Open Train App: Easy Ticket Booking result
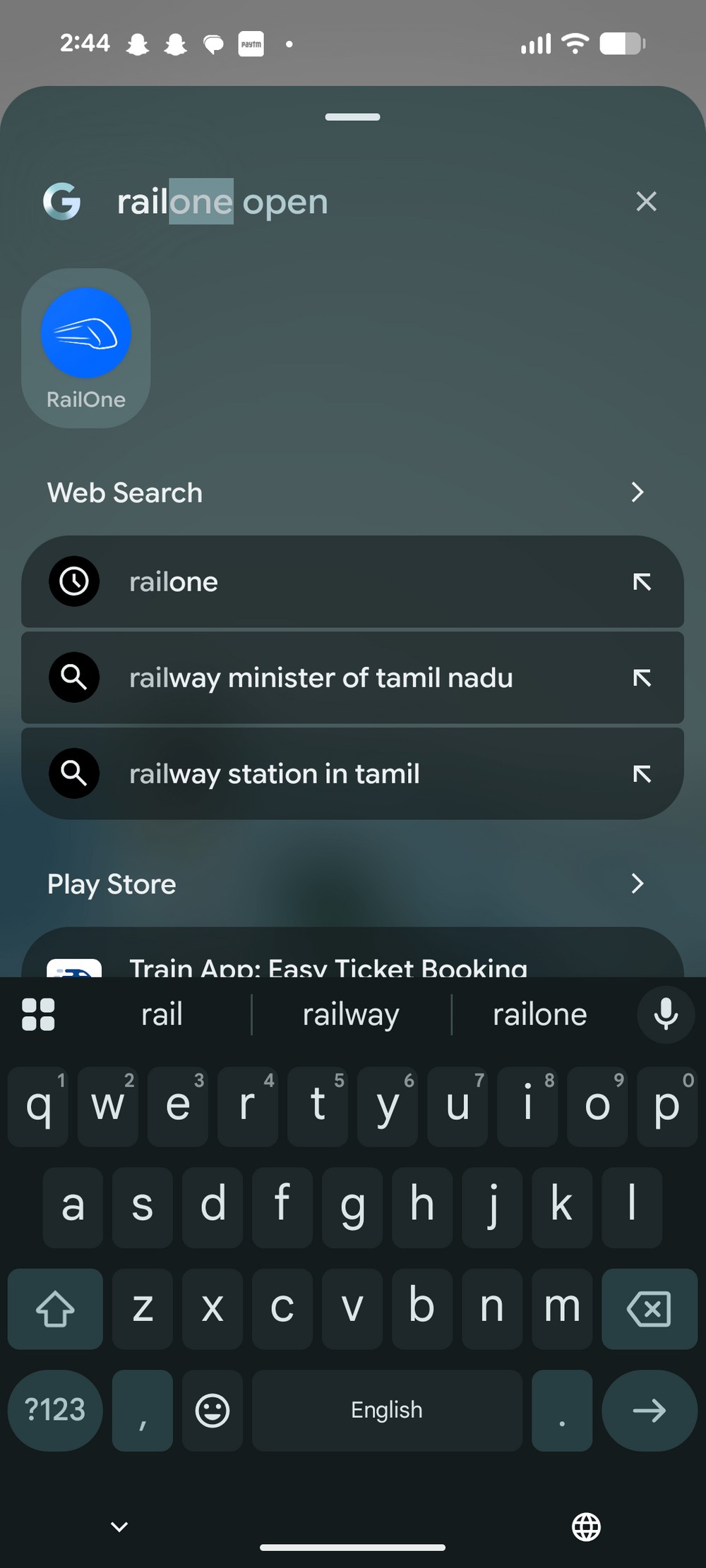Image resolution: width=706 pixels, height=1568 pixels. coord(328,964)
